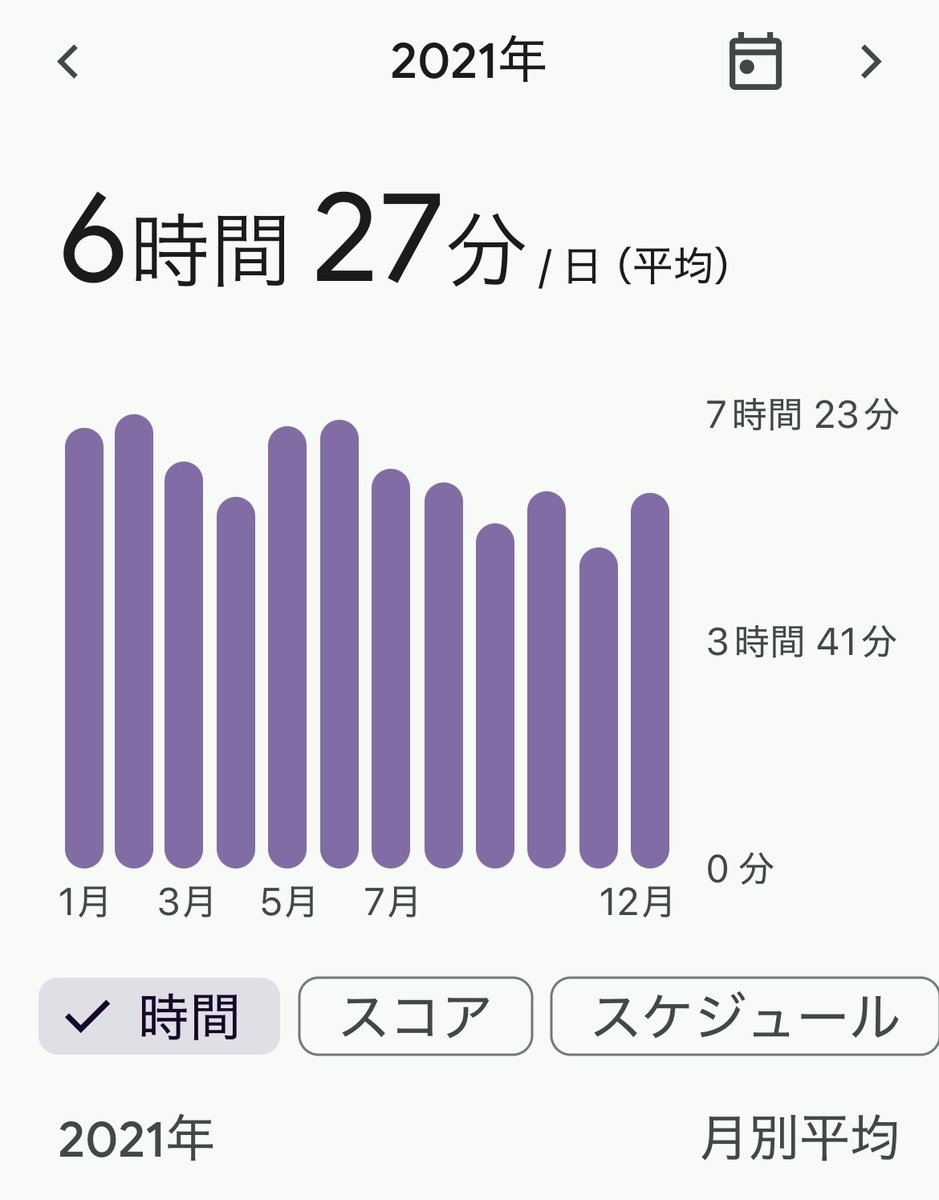Go to the previous year
Viewport: 939px width, 1200px height.
pos(68,62)
